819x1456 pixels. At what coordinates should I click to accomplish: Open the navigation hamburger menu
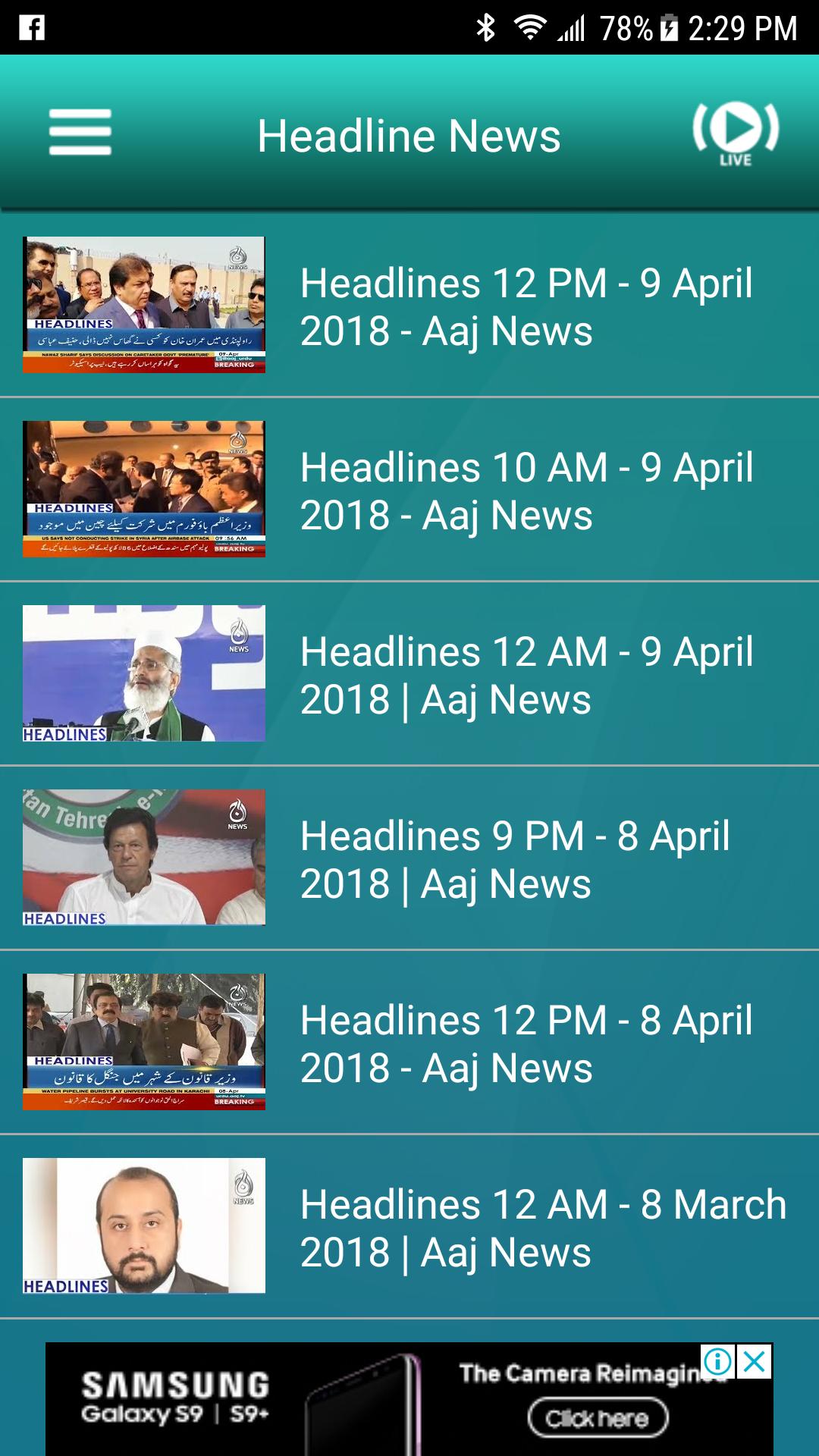pyautogui.click(x=79, y=133)
